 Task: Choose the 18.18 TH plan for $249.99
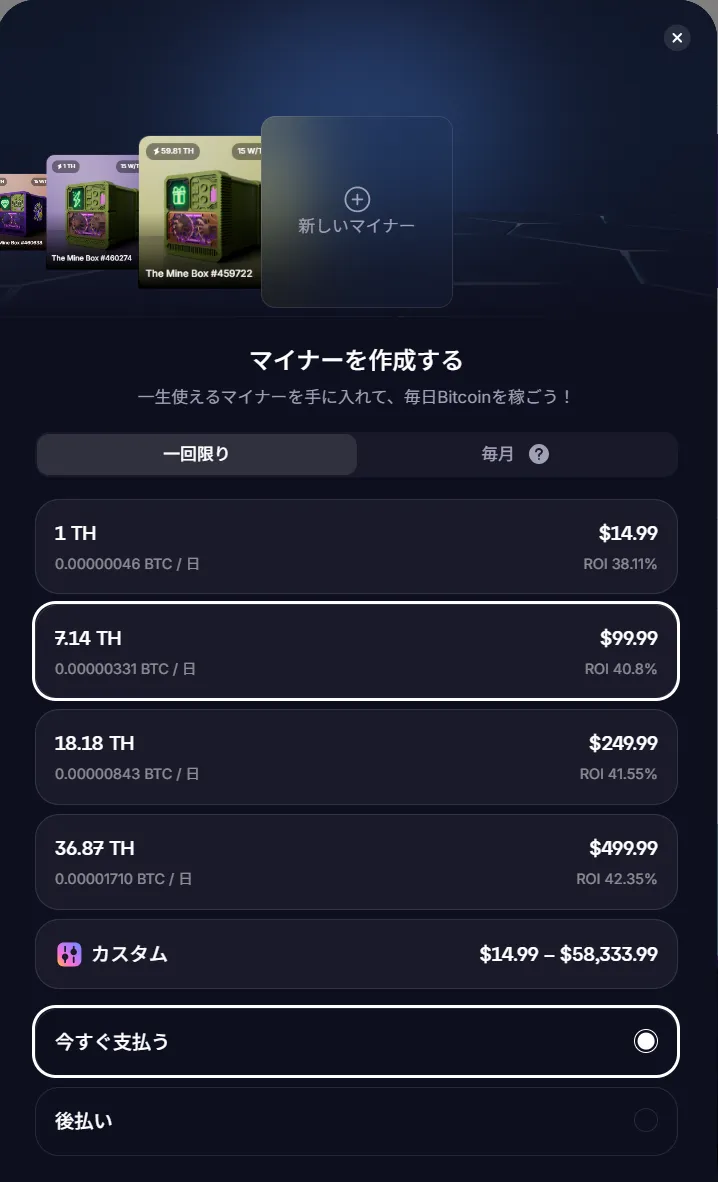pos(356,757)
